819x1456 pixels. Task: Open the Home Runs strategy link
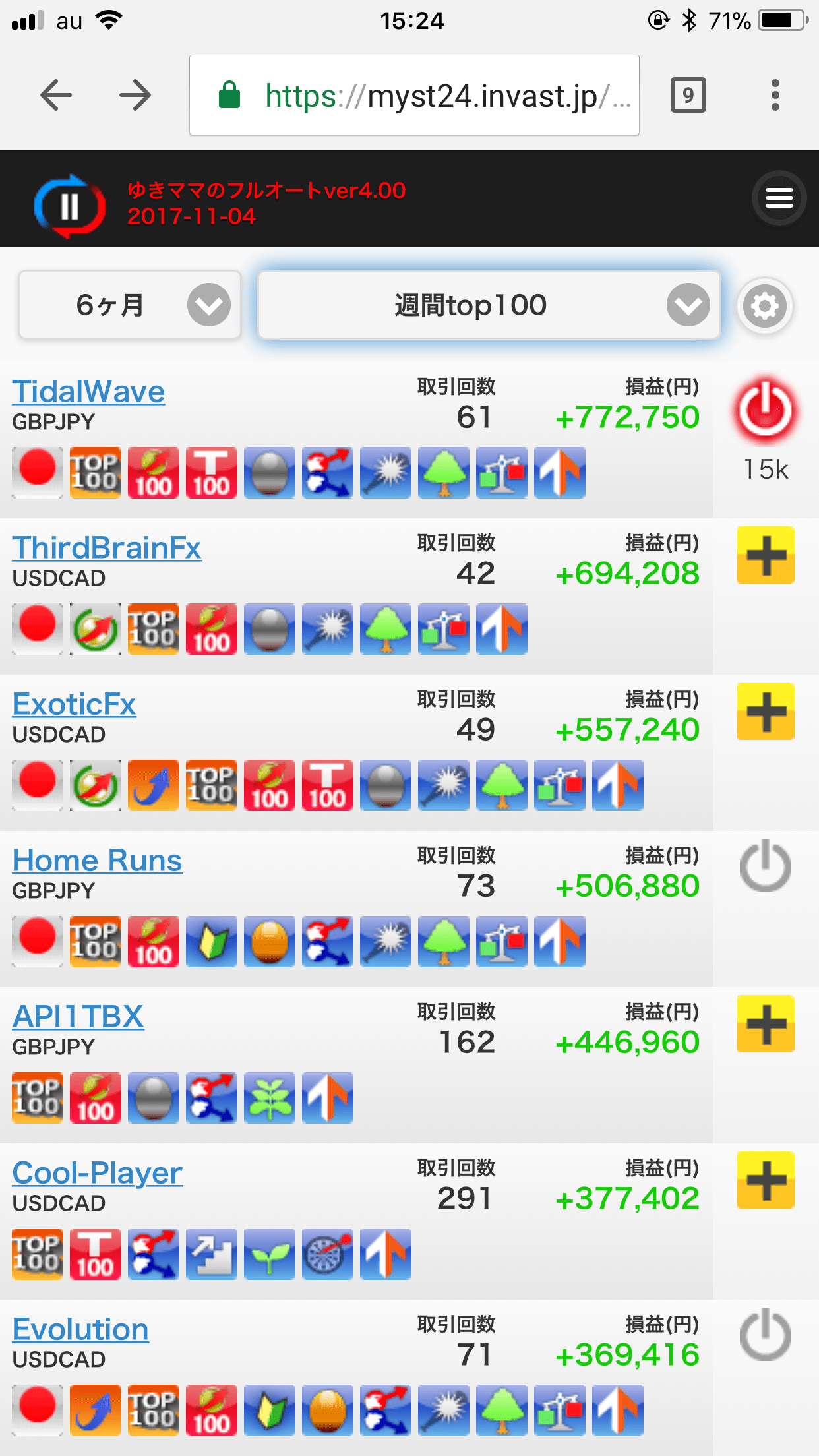[x=97, y=861]
